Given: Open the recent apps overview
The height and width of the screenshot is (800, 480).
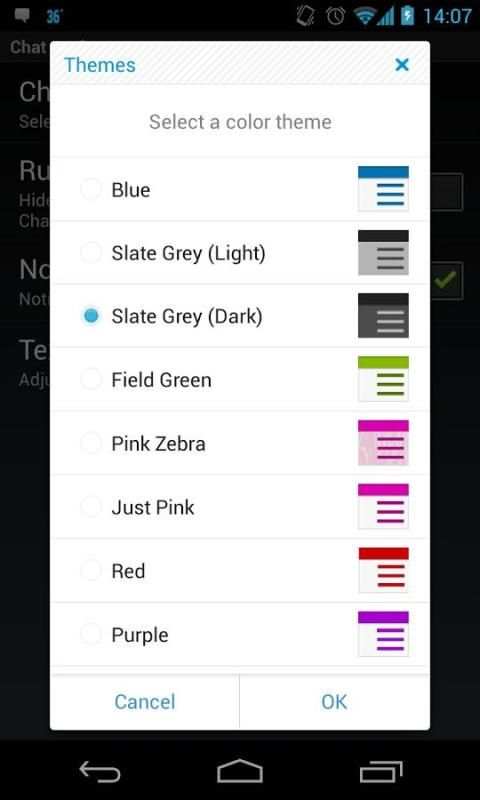Looking at the screenshot, I should click(x=381, y=771).
